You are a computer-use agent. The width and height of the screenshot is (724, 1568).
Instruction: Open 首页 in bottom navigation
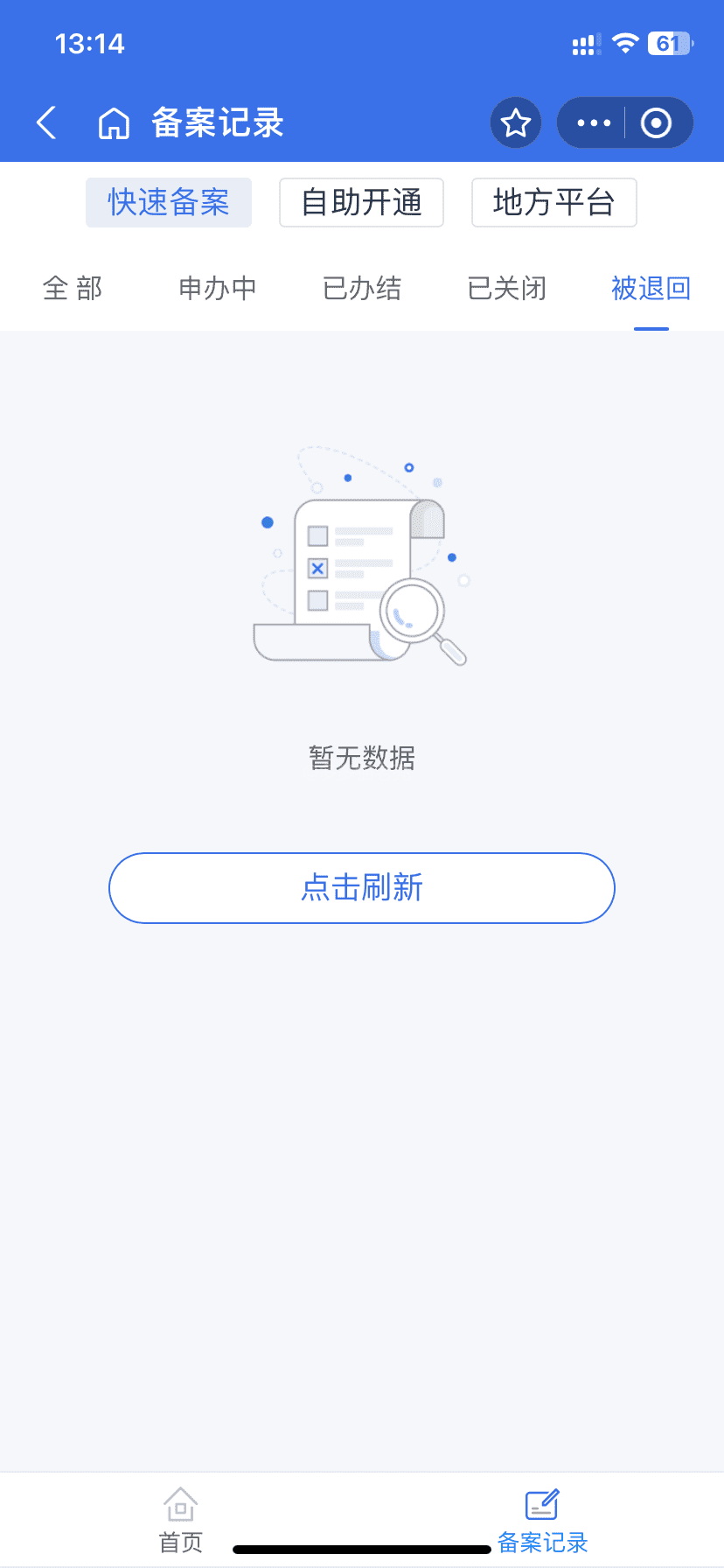coord(181,1520)
